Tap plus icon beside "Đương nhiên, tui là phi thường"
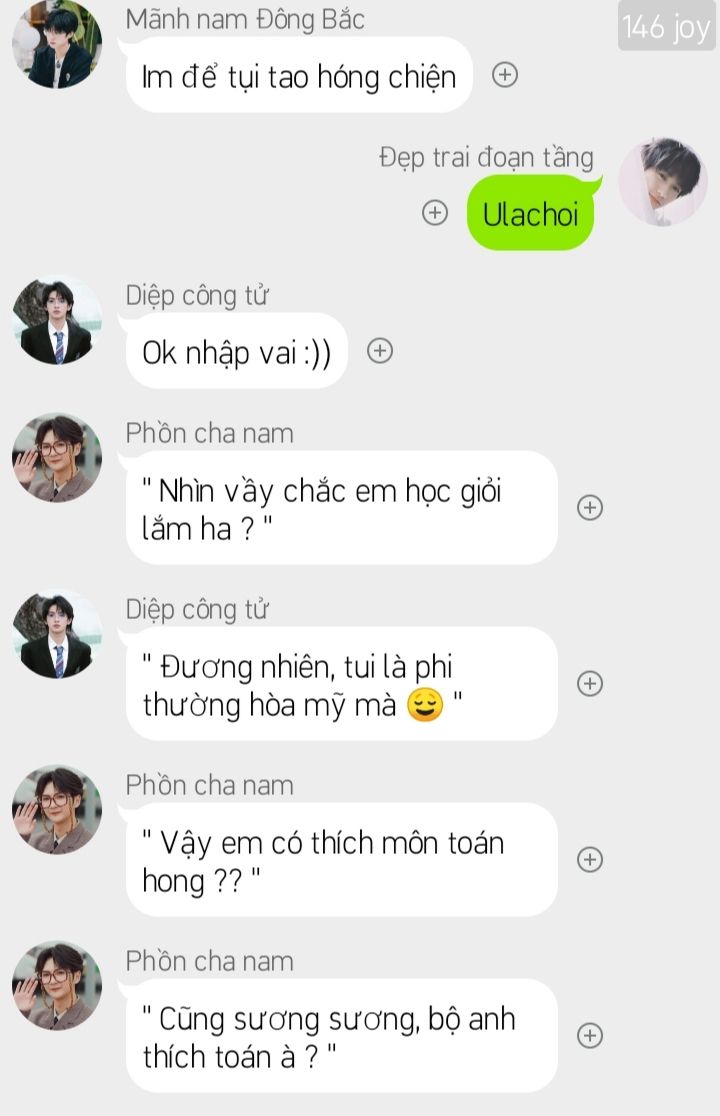Viewport: 720px width, 1116px height. click(x=590, y=684)
